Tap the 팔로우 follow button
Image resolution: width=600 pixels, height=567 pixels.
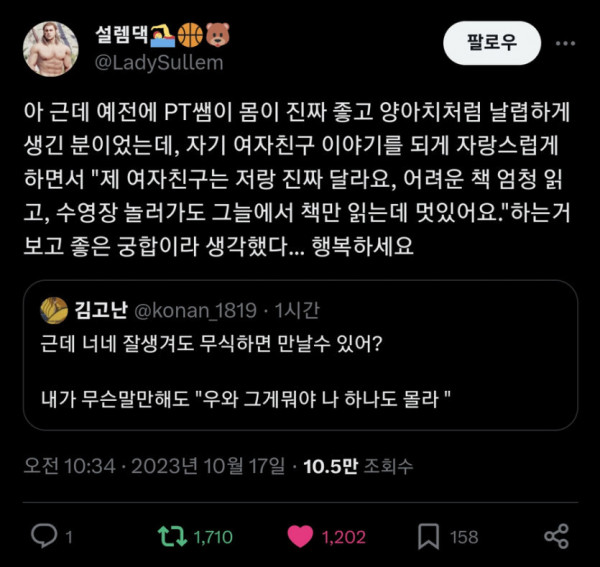pos(490,42)
